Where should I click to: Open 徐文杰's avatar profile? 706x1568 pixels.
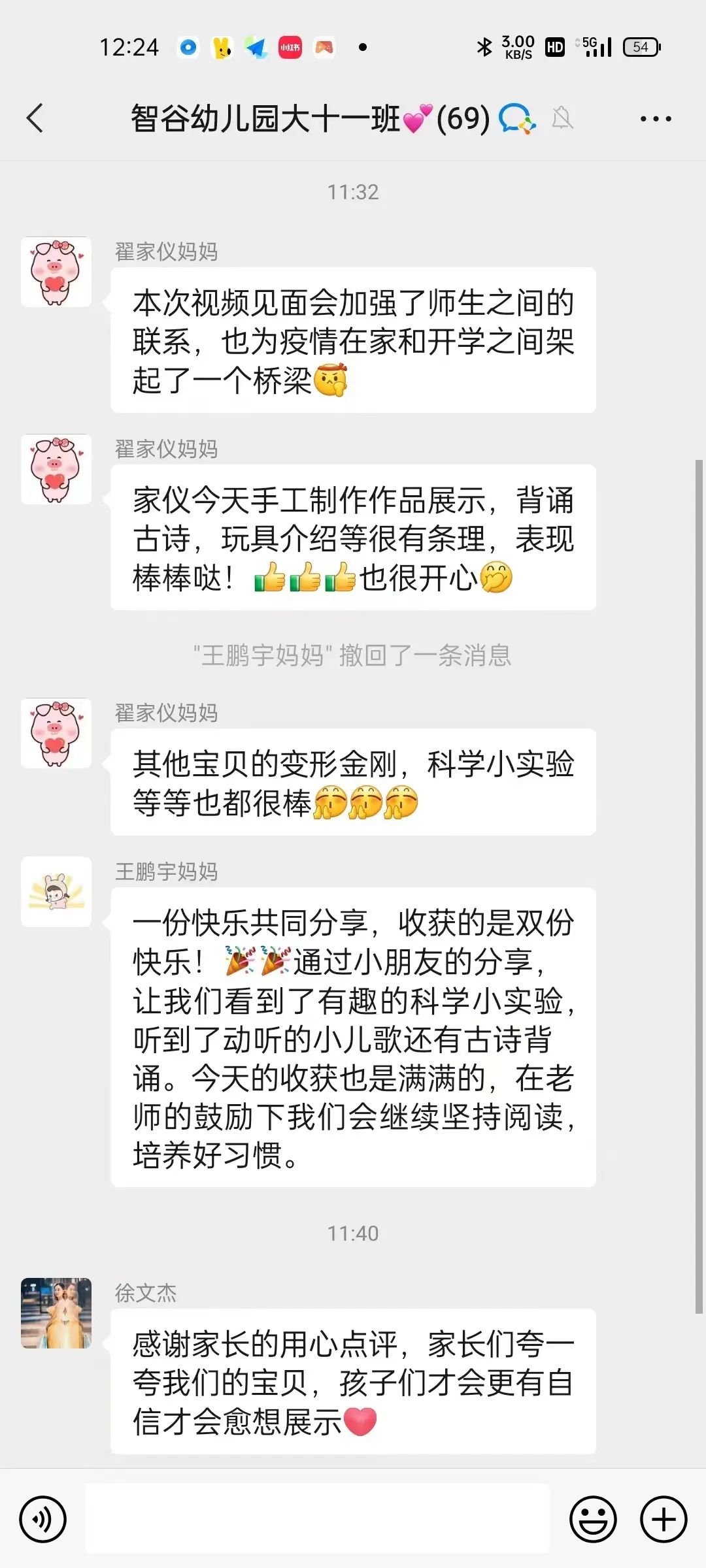tap(56, 1313)
